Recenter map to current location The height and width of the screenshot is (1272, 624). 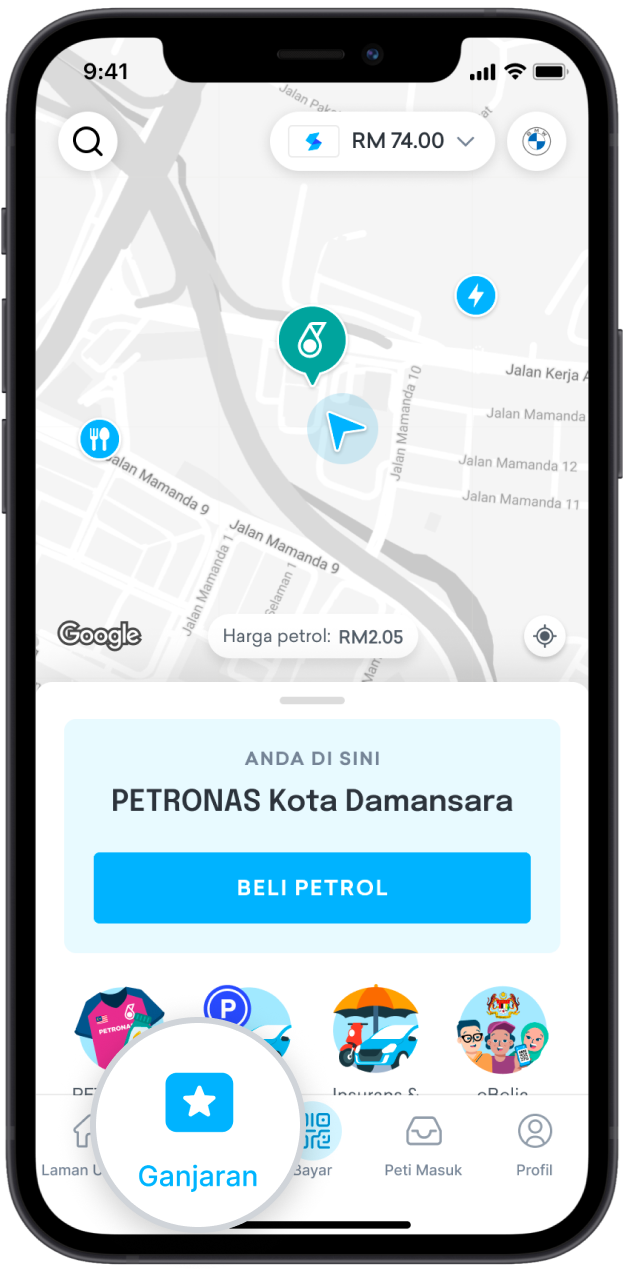545,636
